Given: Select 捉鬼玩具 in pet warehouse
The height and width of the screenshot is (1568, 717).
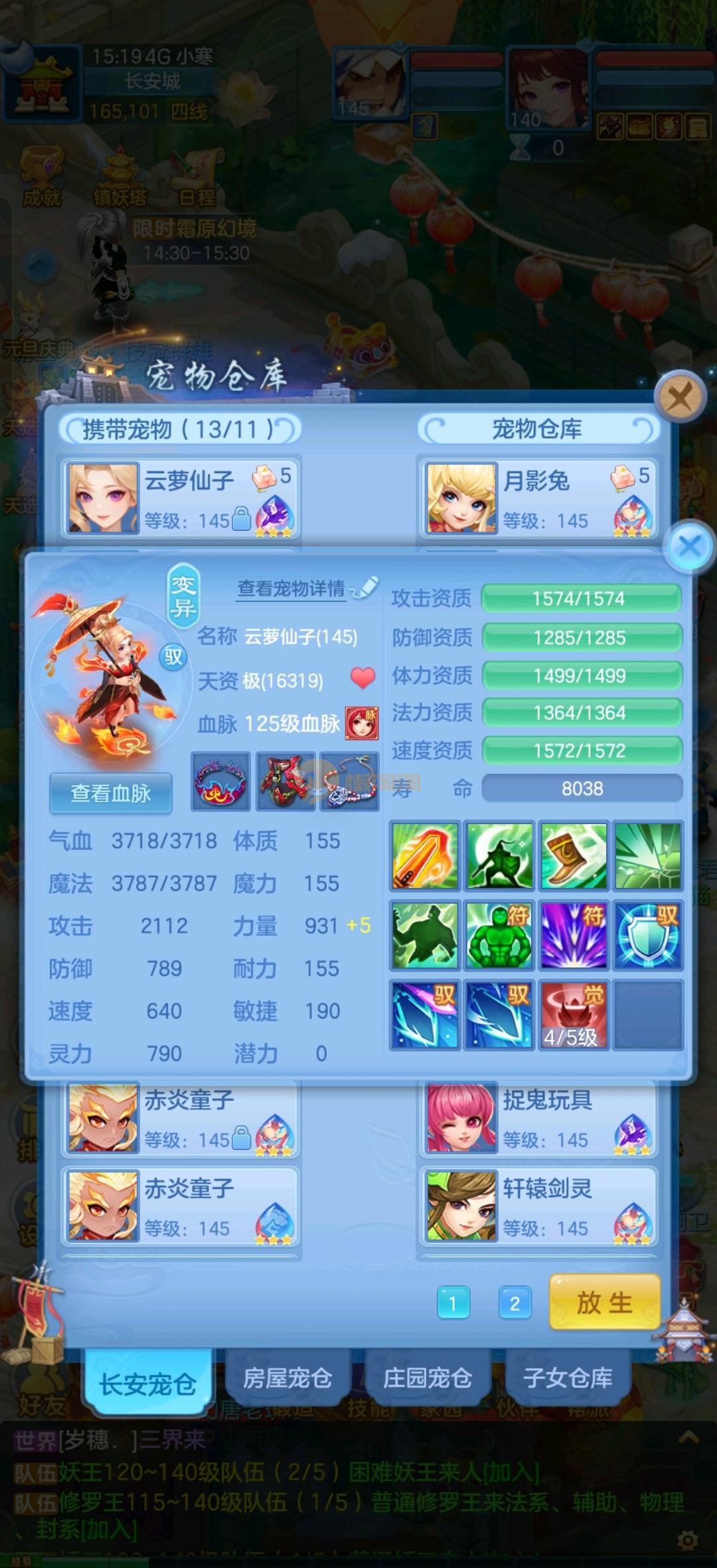Looking at the screenshot, I should click(538, 1119).
